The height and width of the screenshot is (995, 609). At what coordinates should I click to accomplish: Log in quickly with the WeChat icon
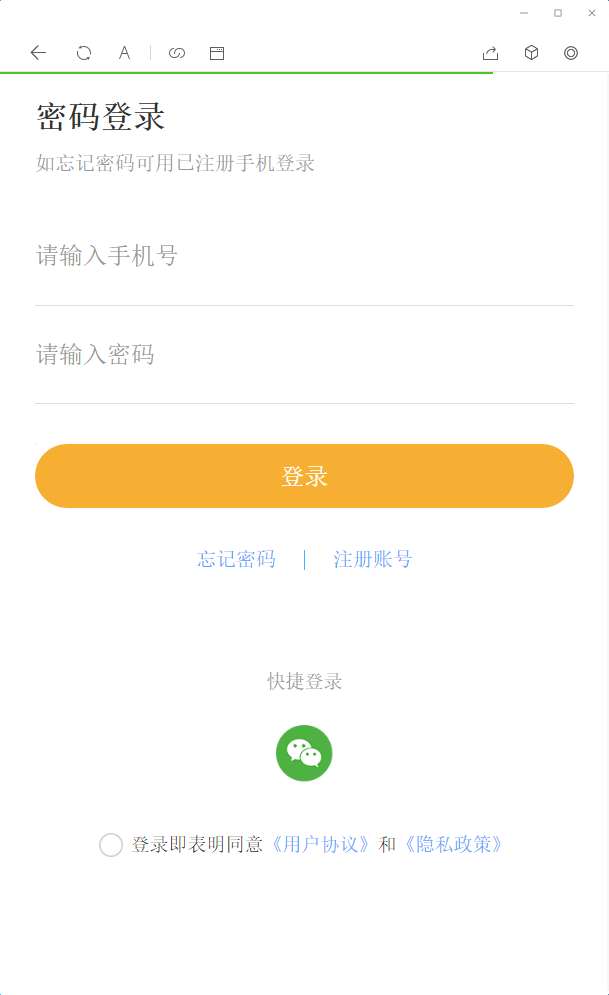[304, 753]
